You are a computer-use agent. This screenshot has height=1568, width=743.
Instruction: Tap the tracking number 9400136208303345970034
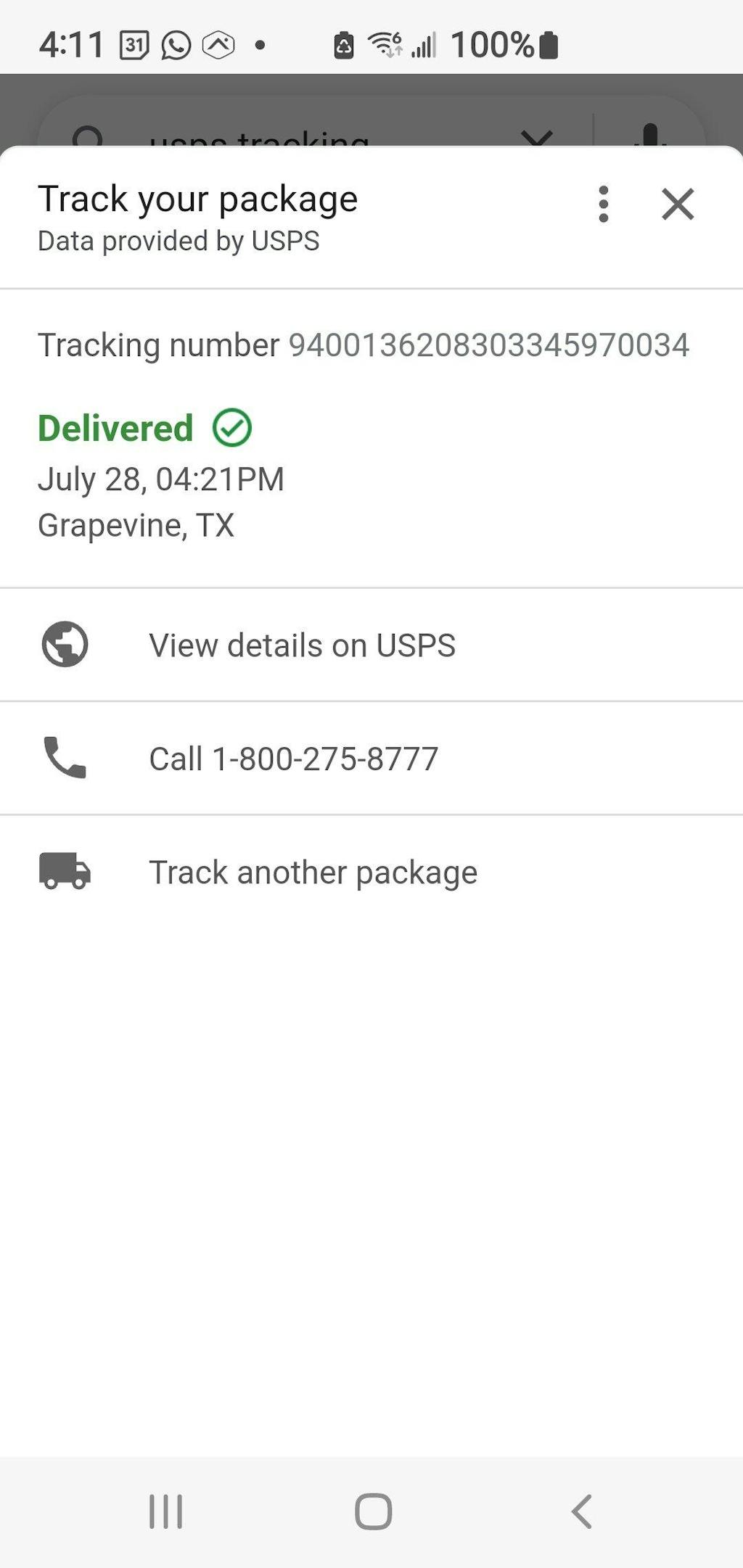coord(488,345)
